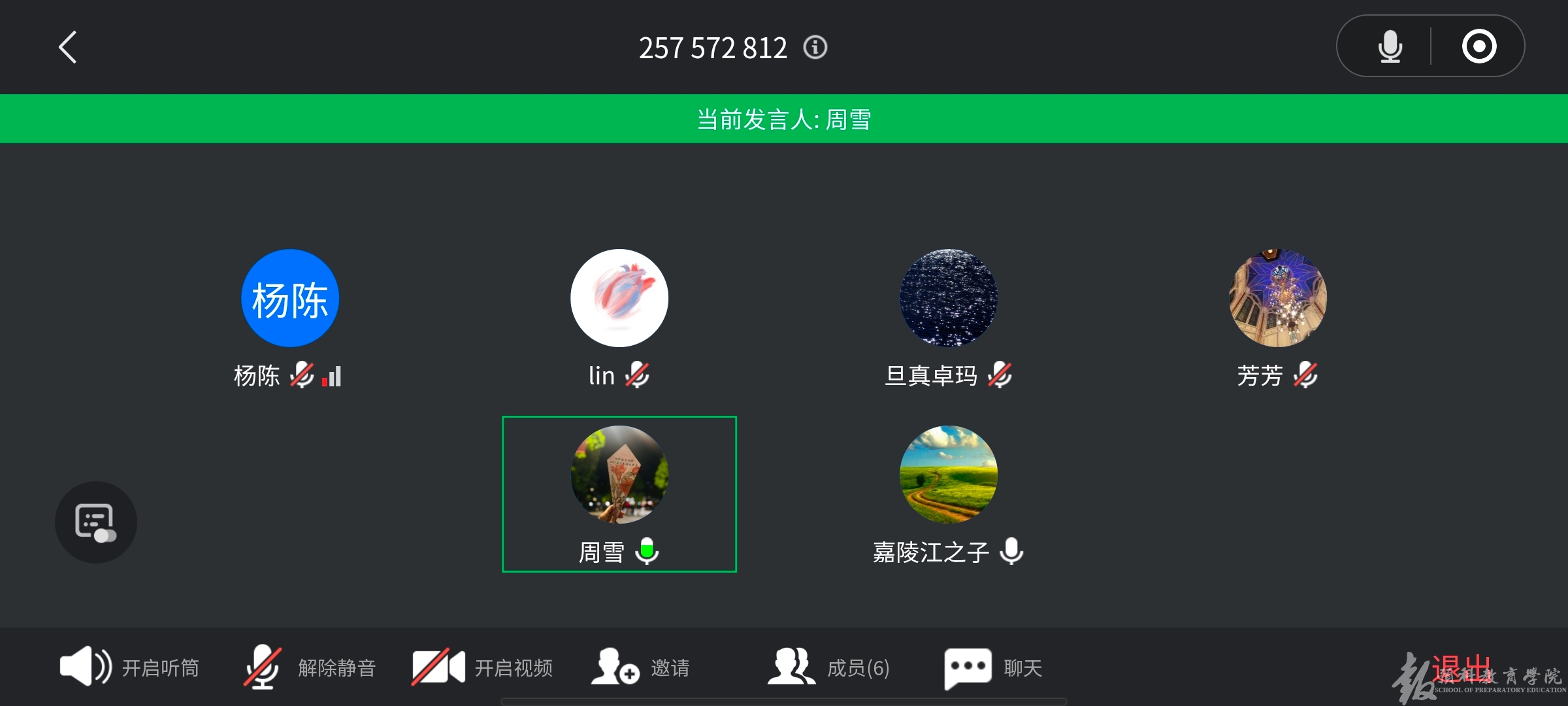Screen dimensions: 1568x706
Task: Open the 成员(6) members list
Action: point(828,667)
